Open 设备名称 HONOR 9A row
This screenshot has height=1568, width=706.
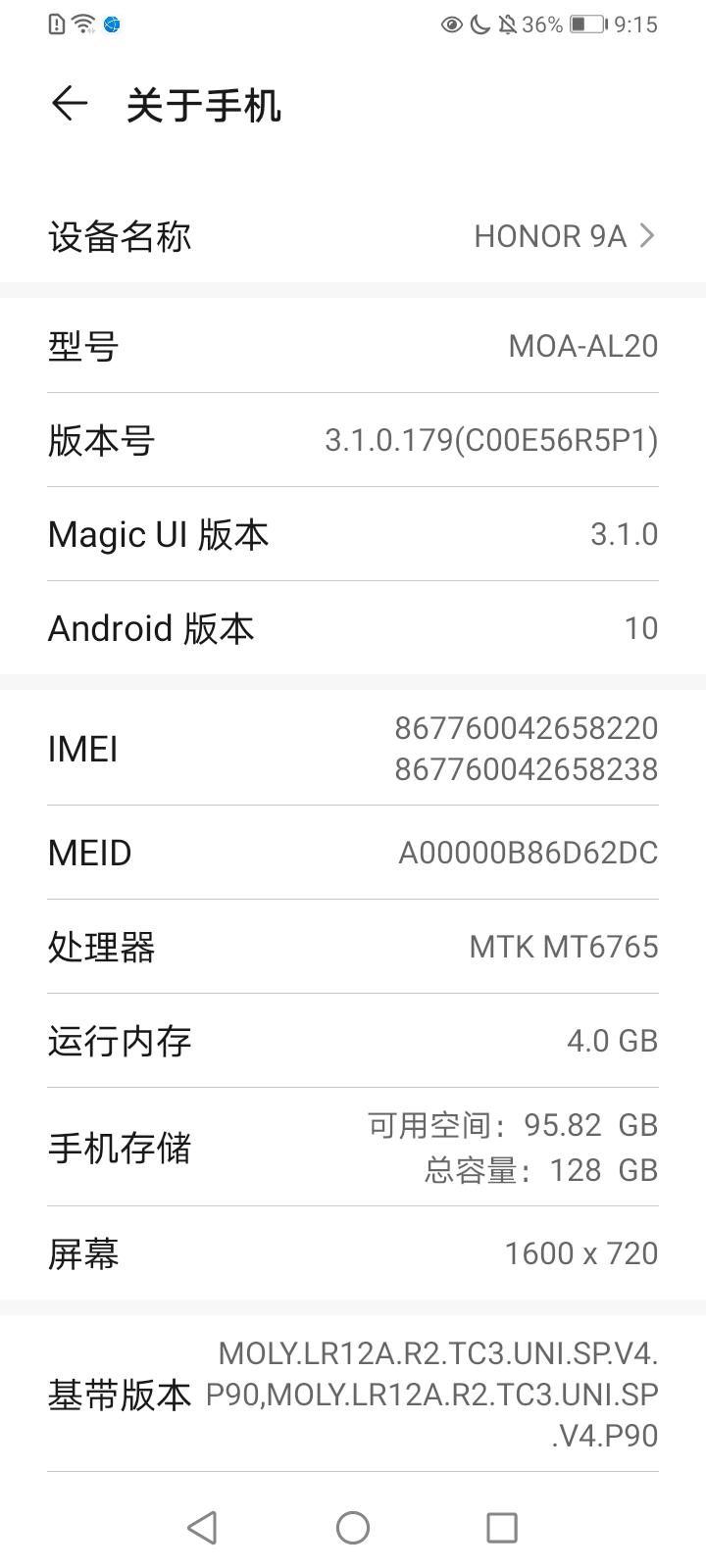click(353, 236)
